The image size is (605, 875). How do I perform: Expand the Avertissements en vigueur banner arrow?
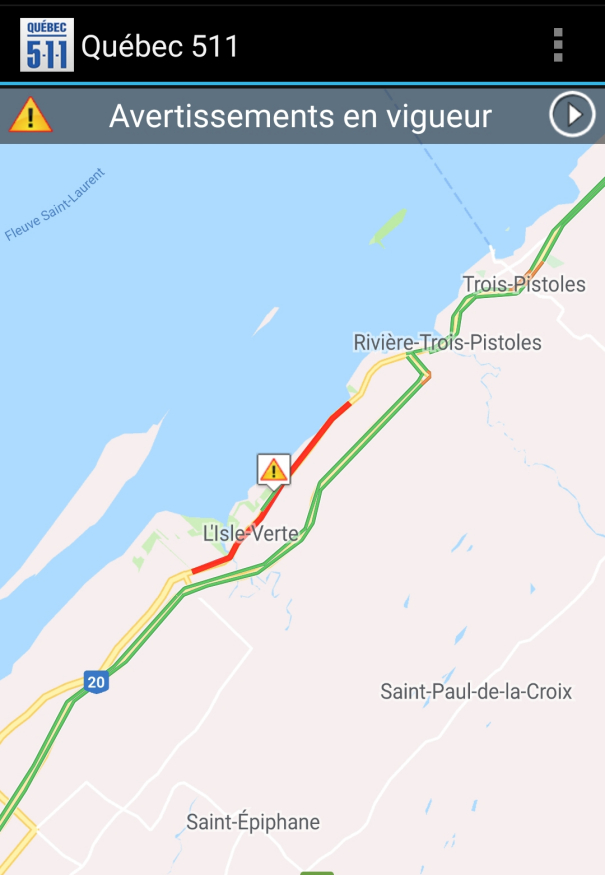click(x=573, y=116)
